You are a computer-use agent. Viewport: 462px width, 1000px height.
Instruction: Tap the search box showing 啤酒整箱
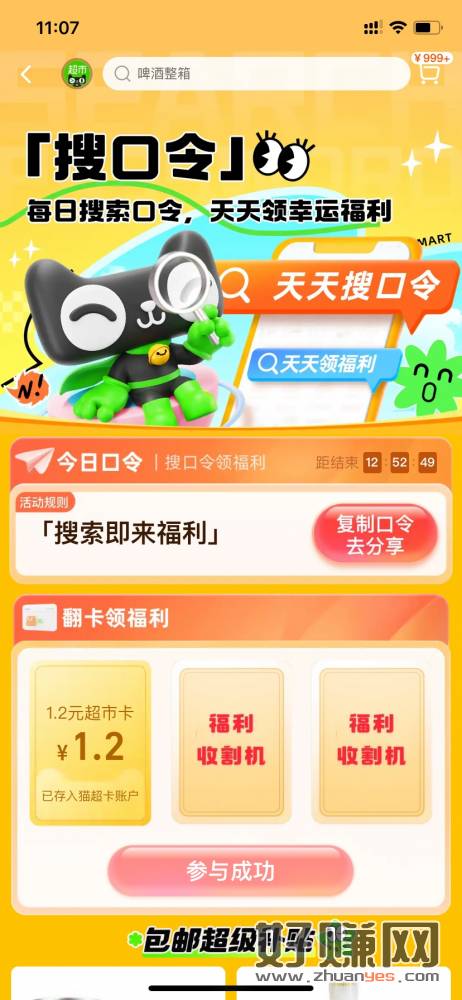[x=256, y=74]
